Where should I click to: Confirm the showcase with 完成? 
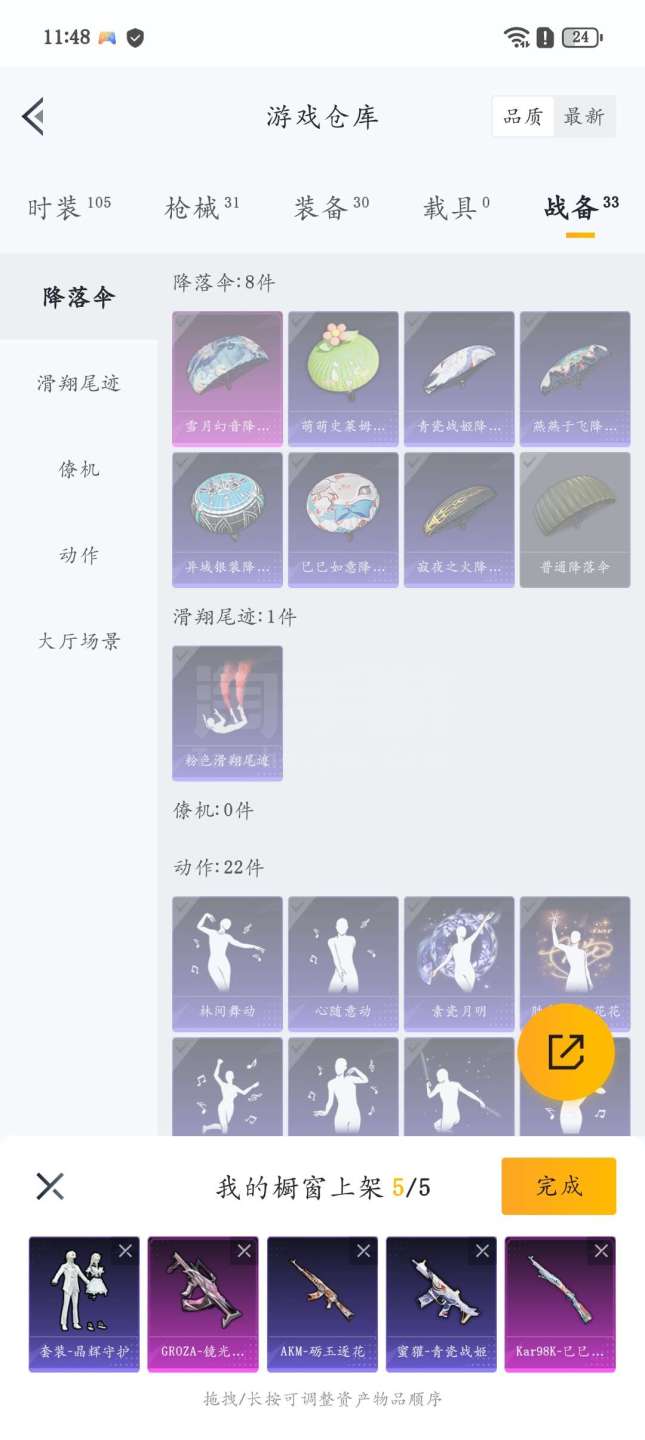click(558, 1186)
